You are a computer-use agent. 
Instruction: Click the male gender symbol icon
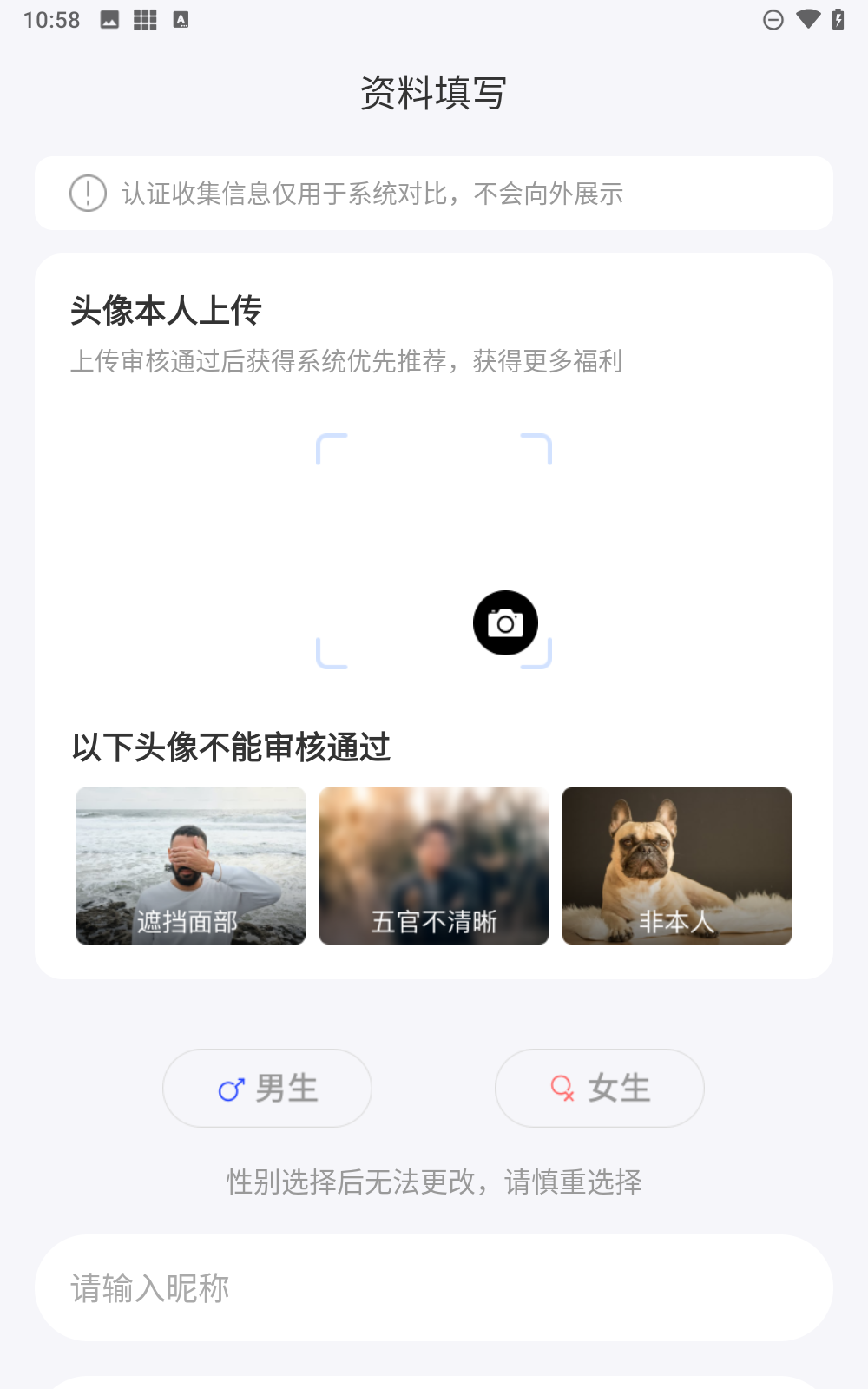[230, 1088]
